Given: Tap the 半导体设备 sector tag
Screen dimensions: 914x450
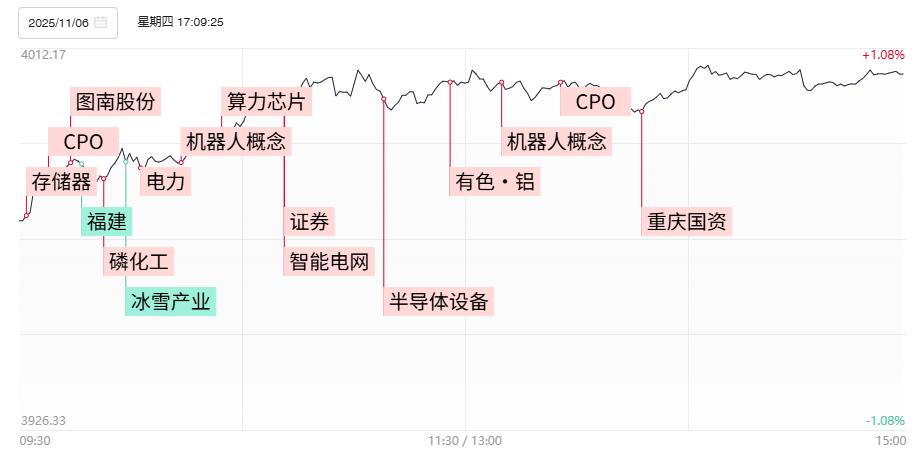Looking at the screenshot, I should point(440,302).
